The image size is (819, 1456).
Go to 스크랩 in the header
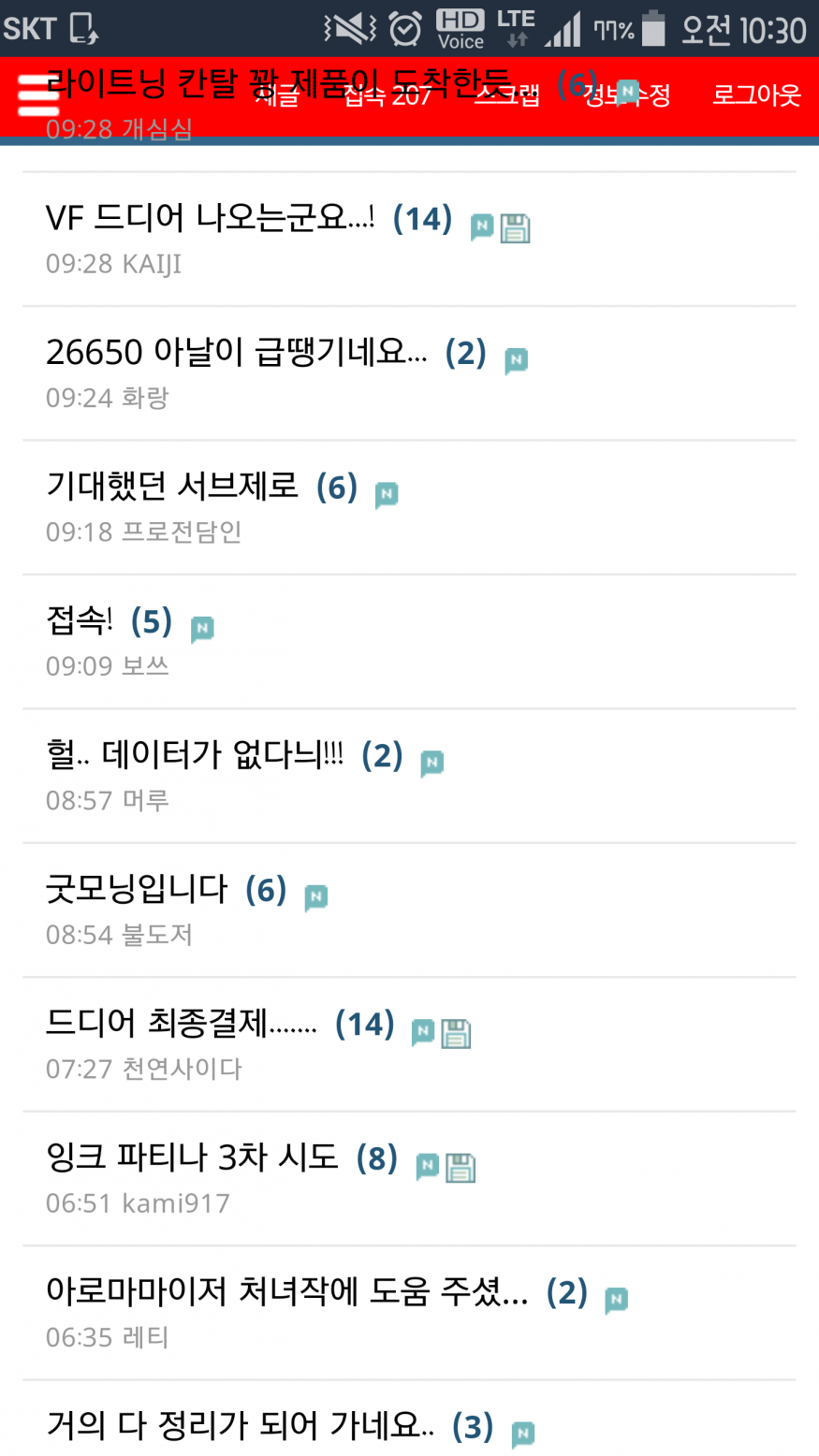pos(506,95)
